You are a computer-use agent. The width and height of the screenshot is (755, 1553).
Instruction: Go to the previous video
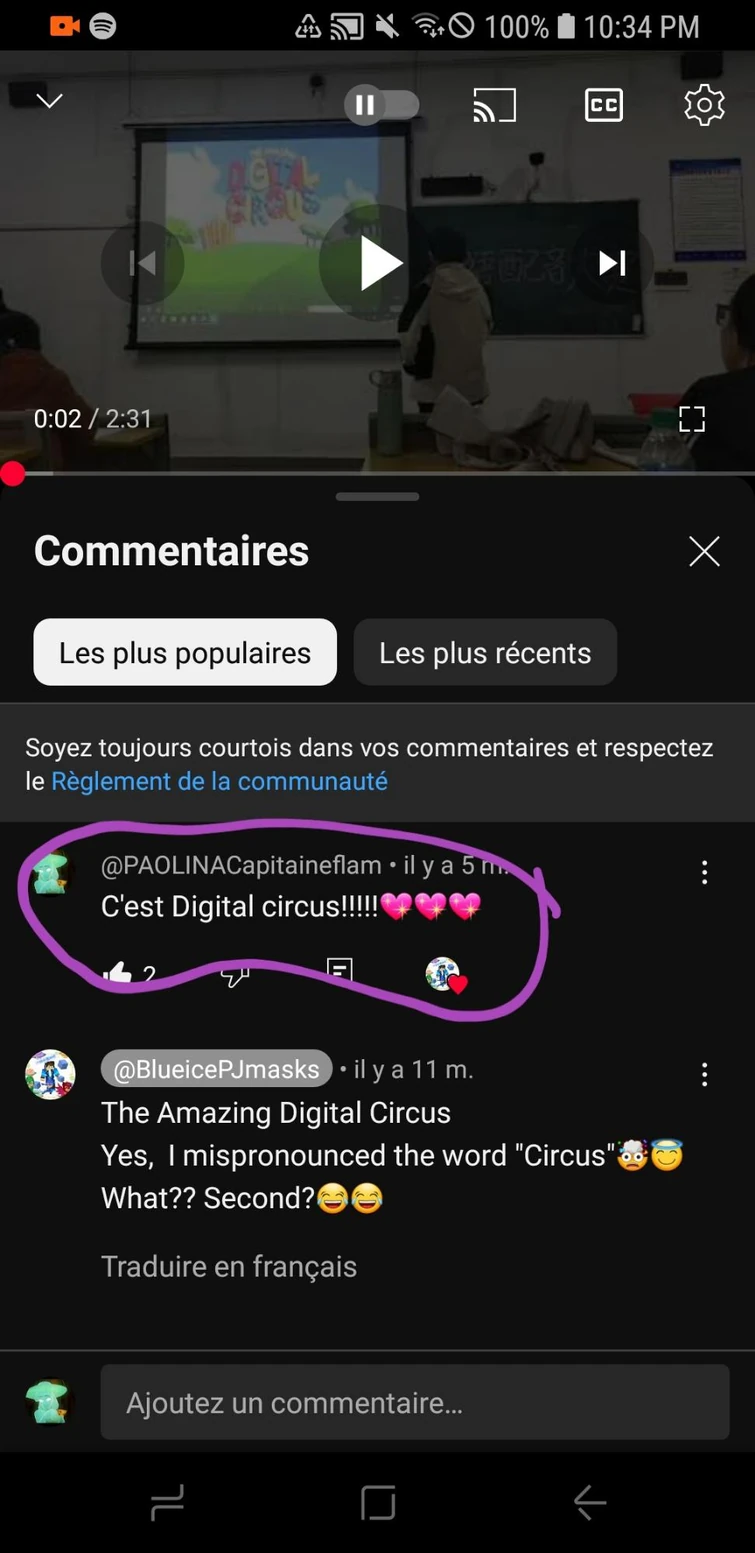(x=143, y=263)
